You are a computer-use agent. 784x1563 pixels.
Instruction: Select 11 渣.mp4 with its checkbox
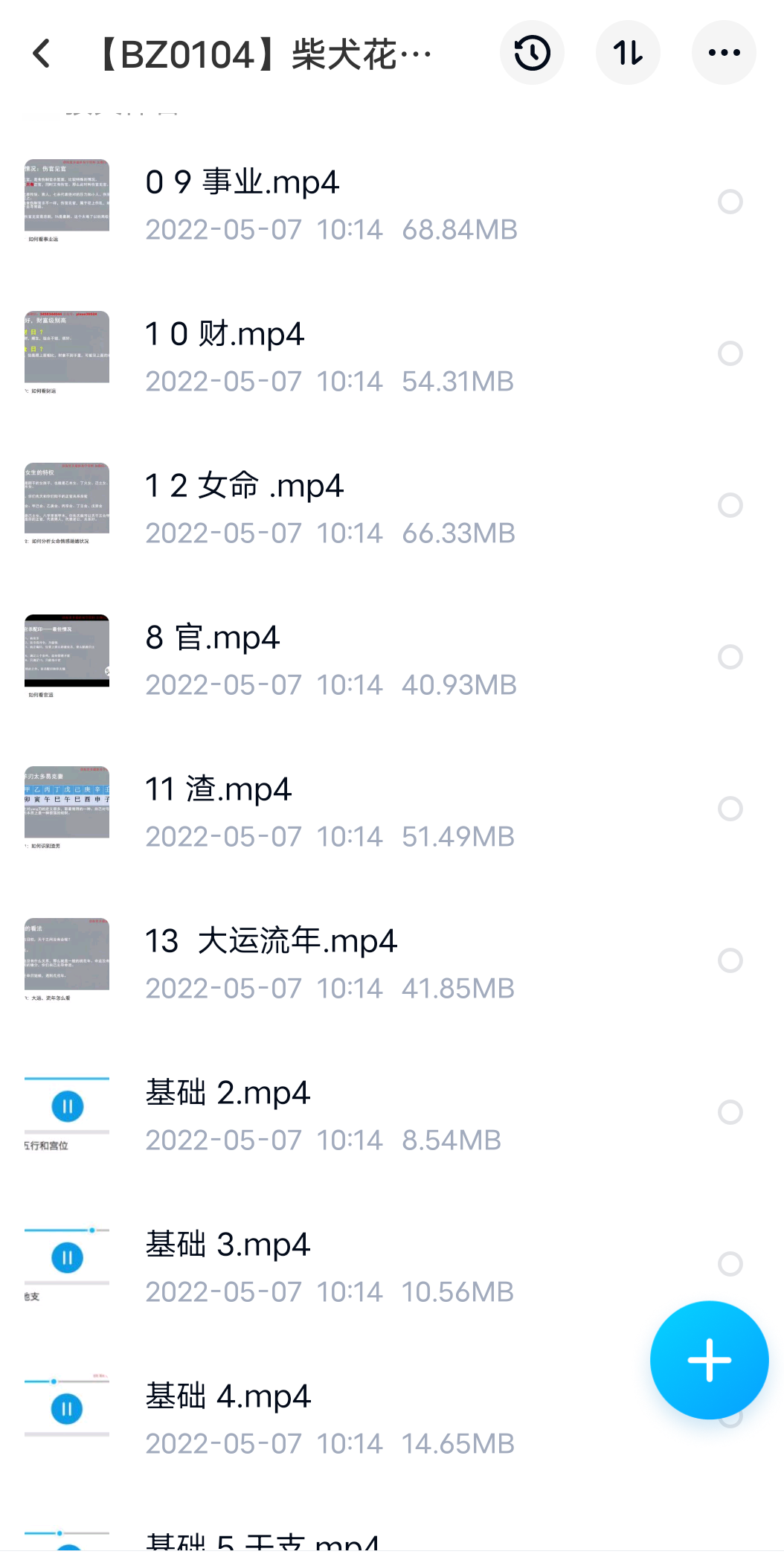click(730, 809)
